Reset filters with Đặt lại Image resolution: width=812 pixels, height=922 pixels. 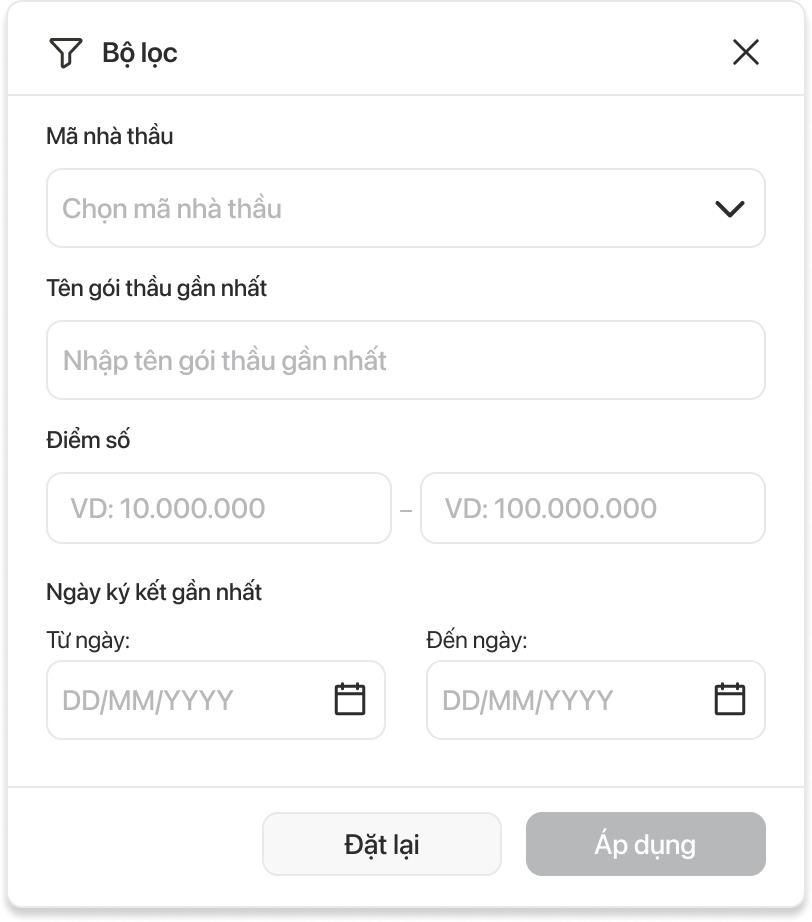[381, 844]
